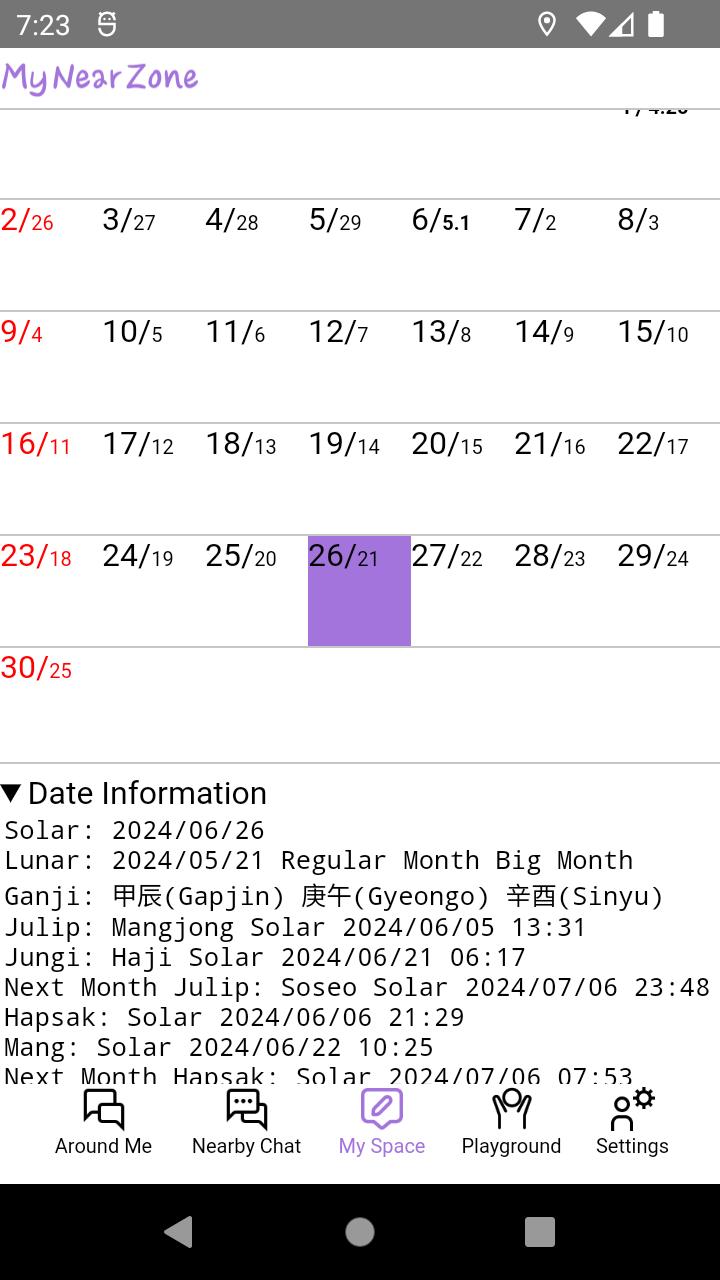This screenshot has height=1280, width=720.
Task: Select June 30 on the calendar
Action: pyautogui.click(x=51, y=703)
